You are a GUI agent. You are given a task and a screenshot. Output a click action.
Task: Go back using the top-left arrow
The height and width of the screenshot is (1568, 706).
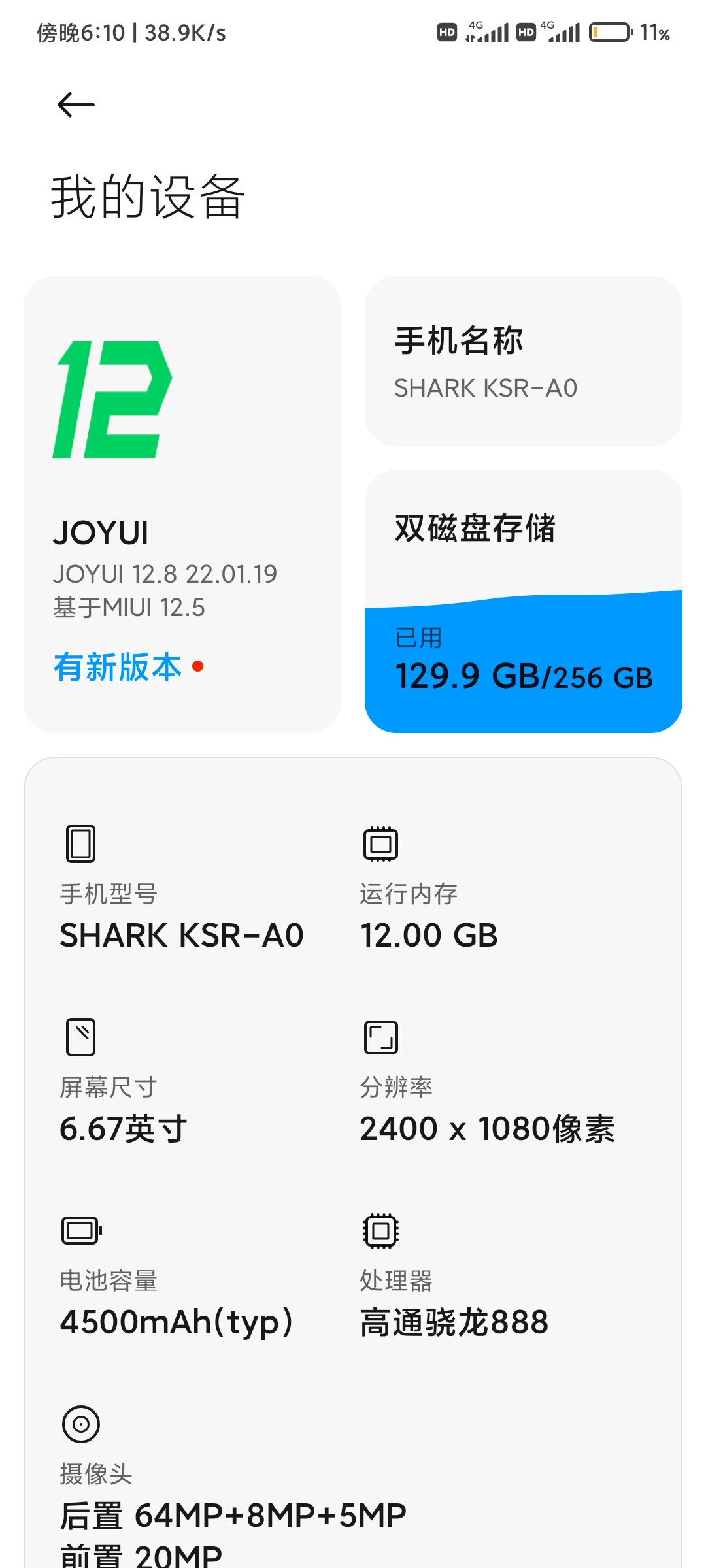[76, 105]
